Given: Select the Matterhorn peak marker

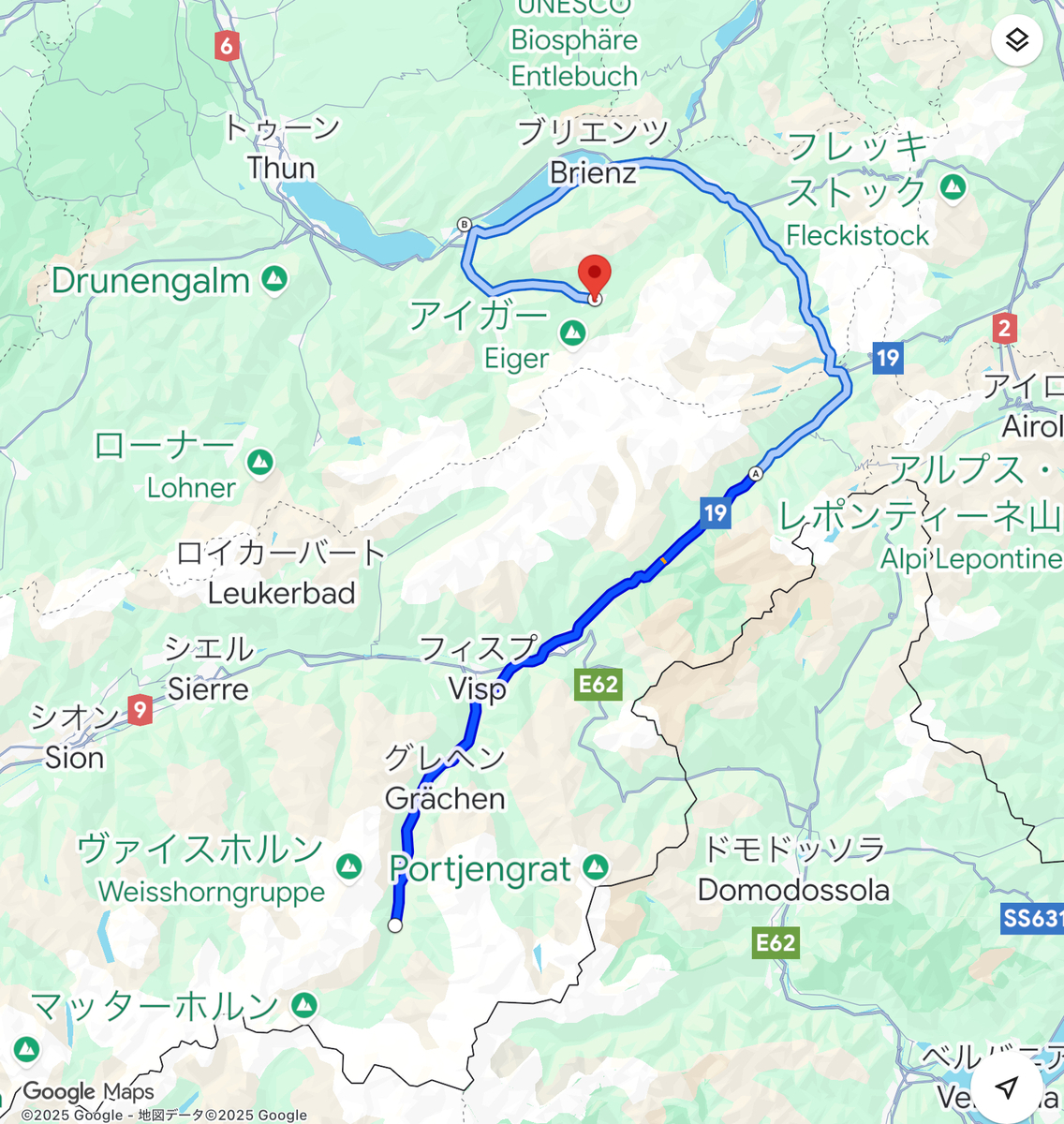Looking at the screenshot, I should 303,1006.
